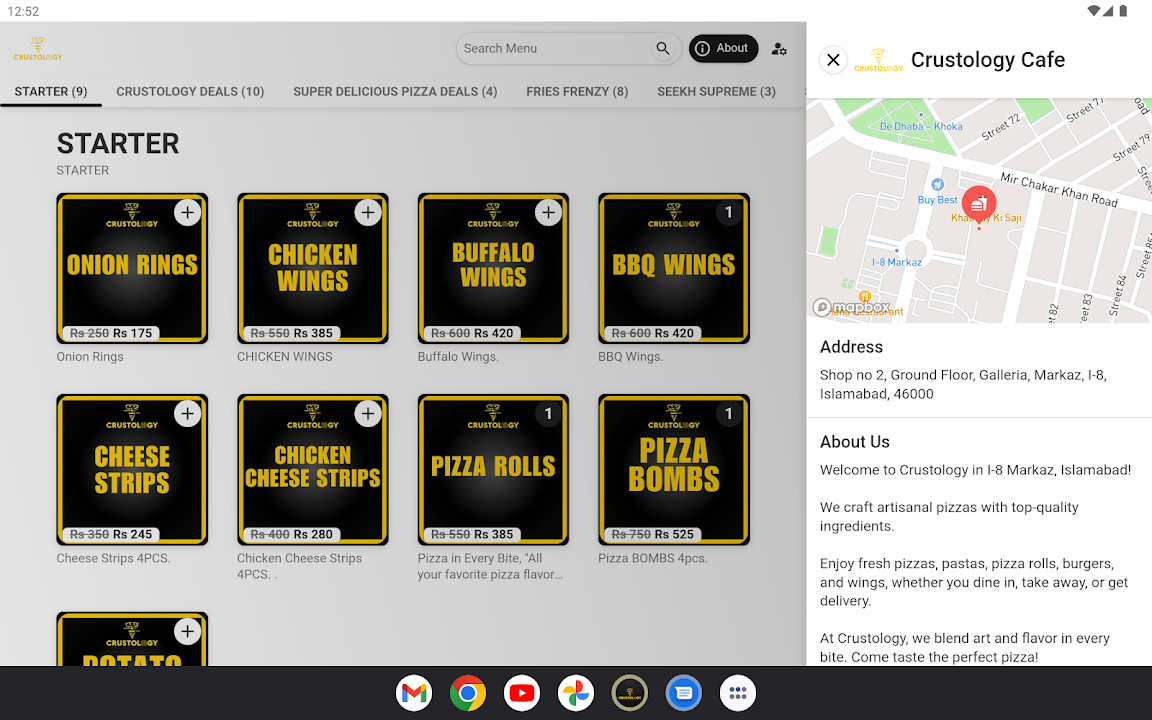The width and height of the screenshot is (1152, 720).
Task: Select the Starter tab
Action: (x=51, y=91)
